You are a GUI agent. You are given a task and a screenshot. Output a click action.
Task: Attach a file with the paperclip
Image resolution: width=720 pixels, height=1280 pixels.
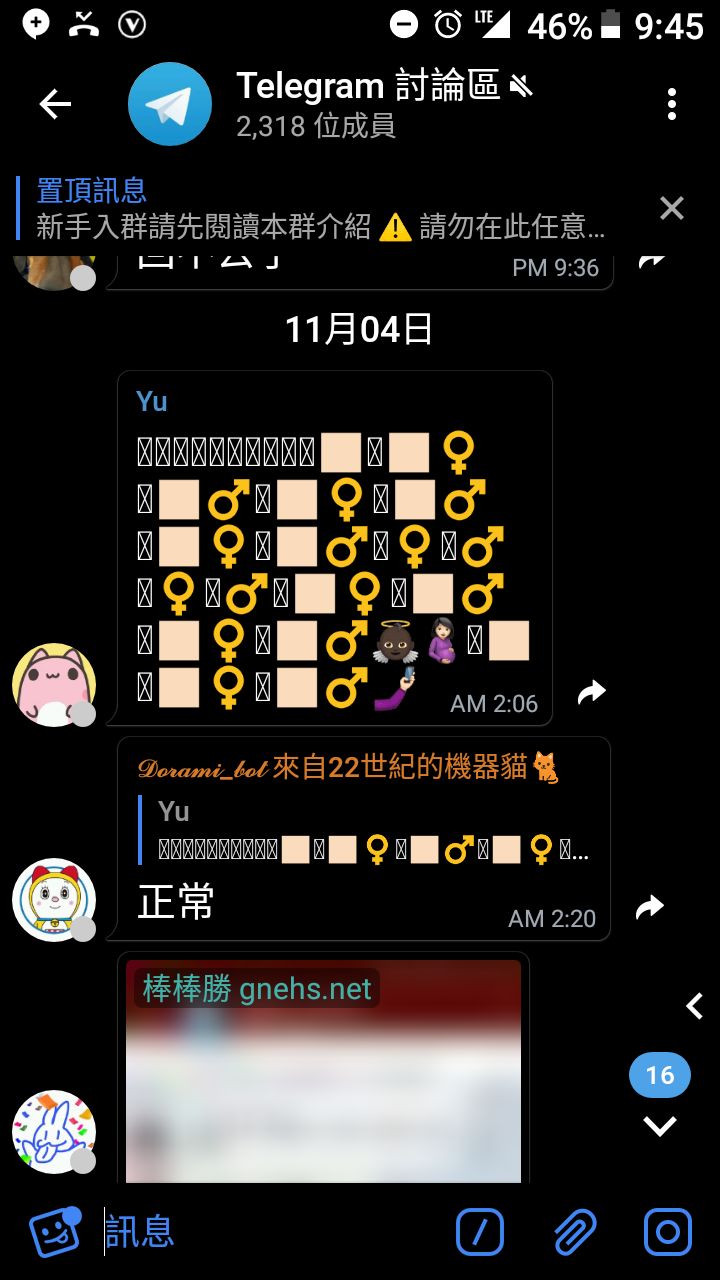(574, 1232)
